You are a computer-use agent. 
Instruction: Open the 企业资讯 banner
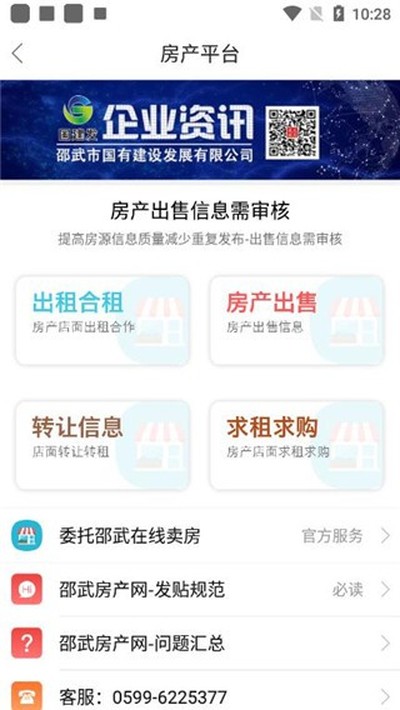click(x=200, y=130)
